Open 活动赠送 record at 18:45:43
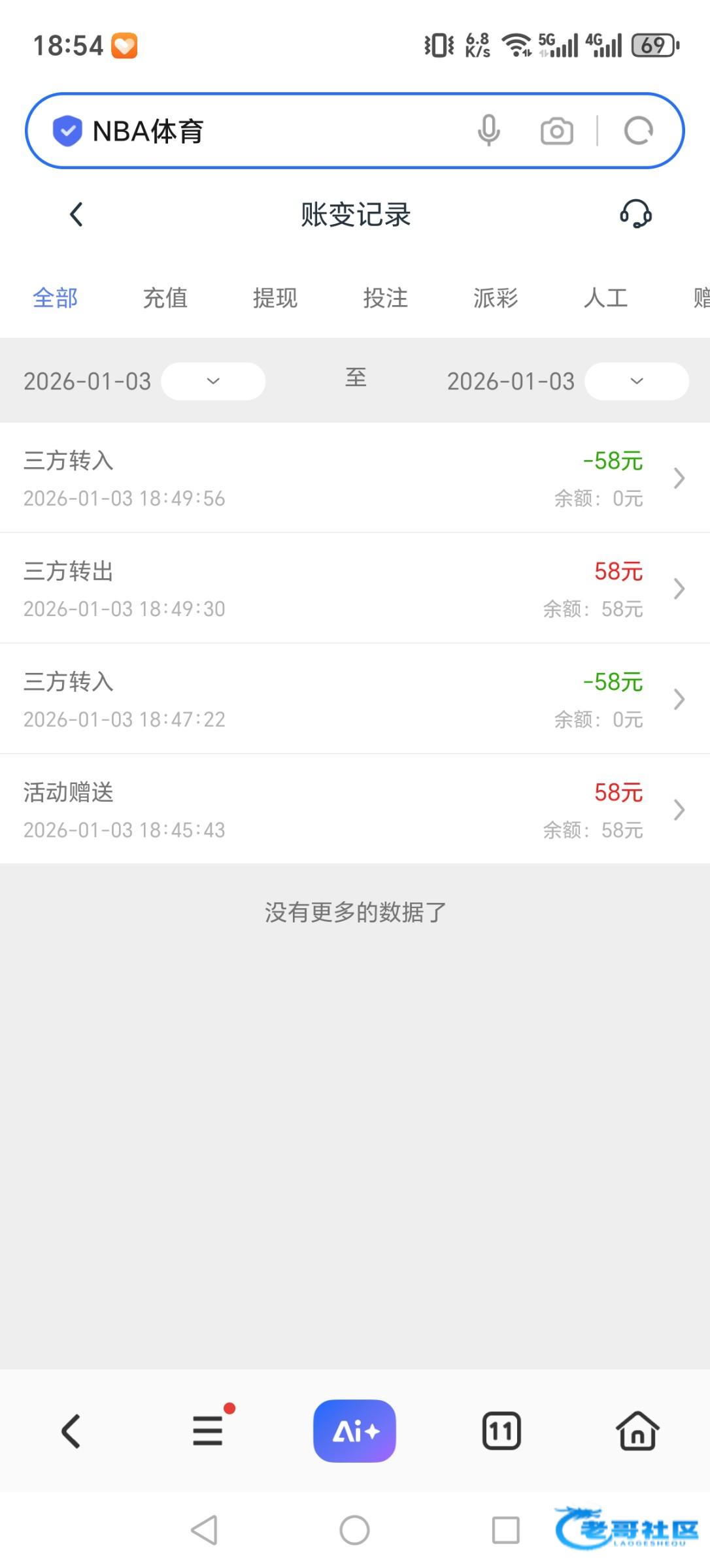 point(354,809)
